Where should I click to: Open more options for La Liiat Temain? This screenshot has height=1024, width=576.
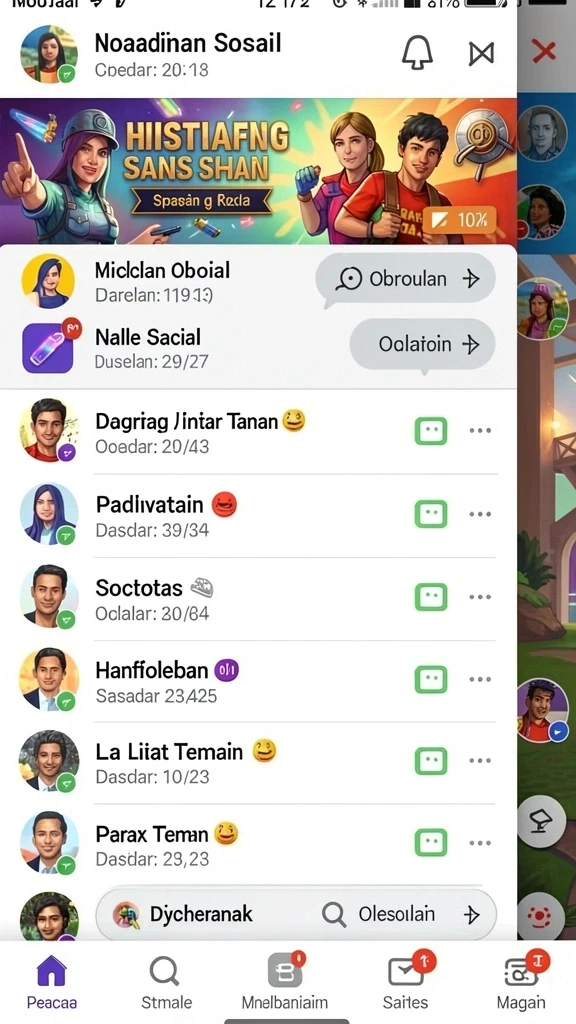coord(480,761)
